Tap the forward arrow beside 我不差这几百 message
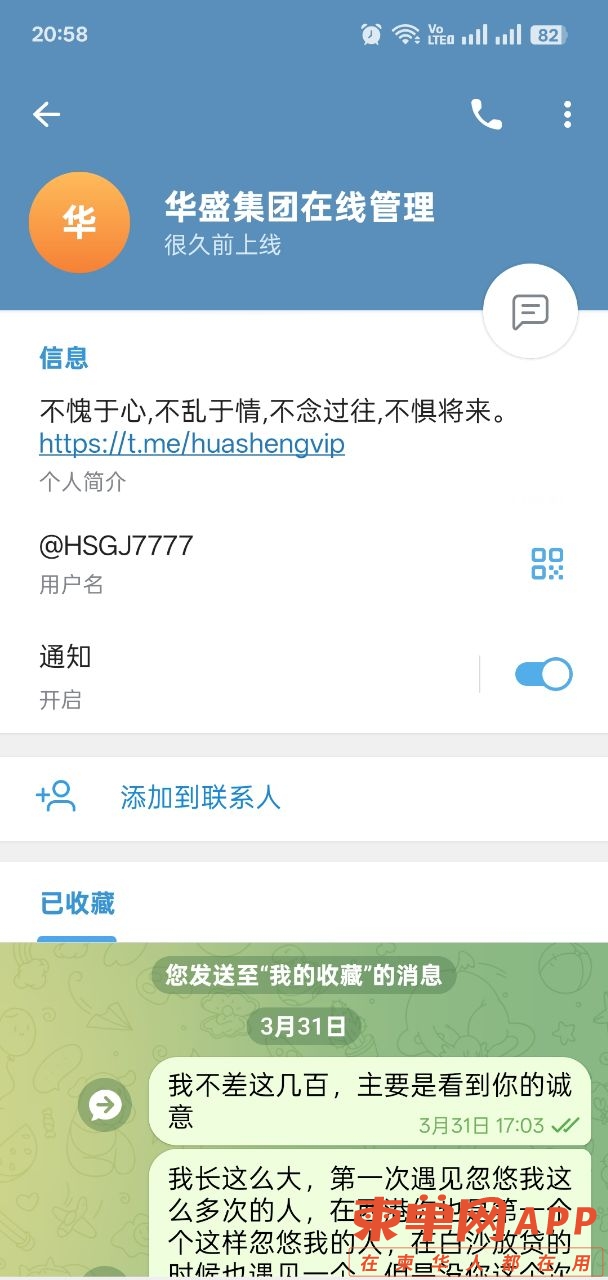The image size is (608, 1280). point(106,1104)
